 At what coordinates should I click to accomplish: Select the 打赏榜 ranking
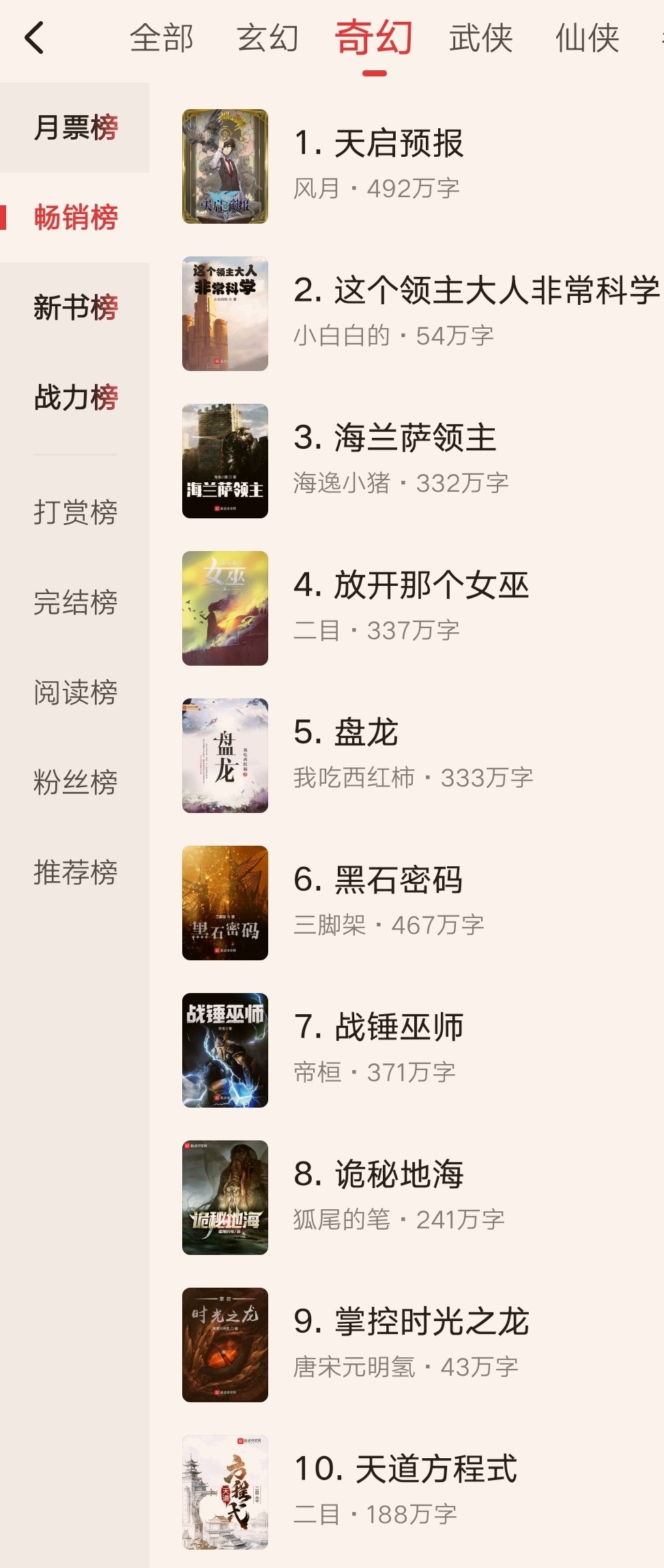click(75, 512)
